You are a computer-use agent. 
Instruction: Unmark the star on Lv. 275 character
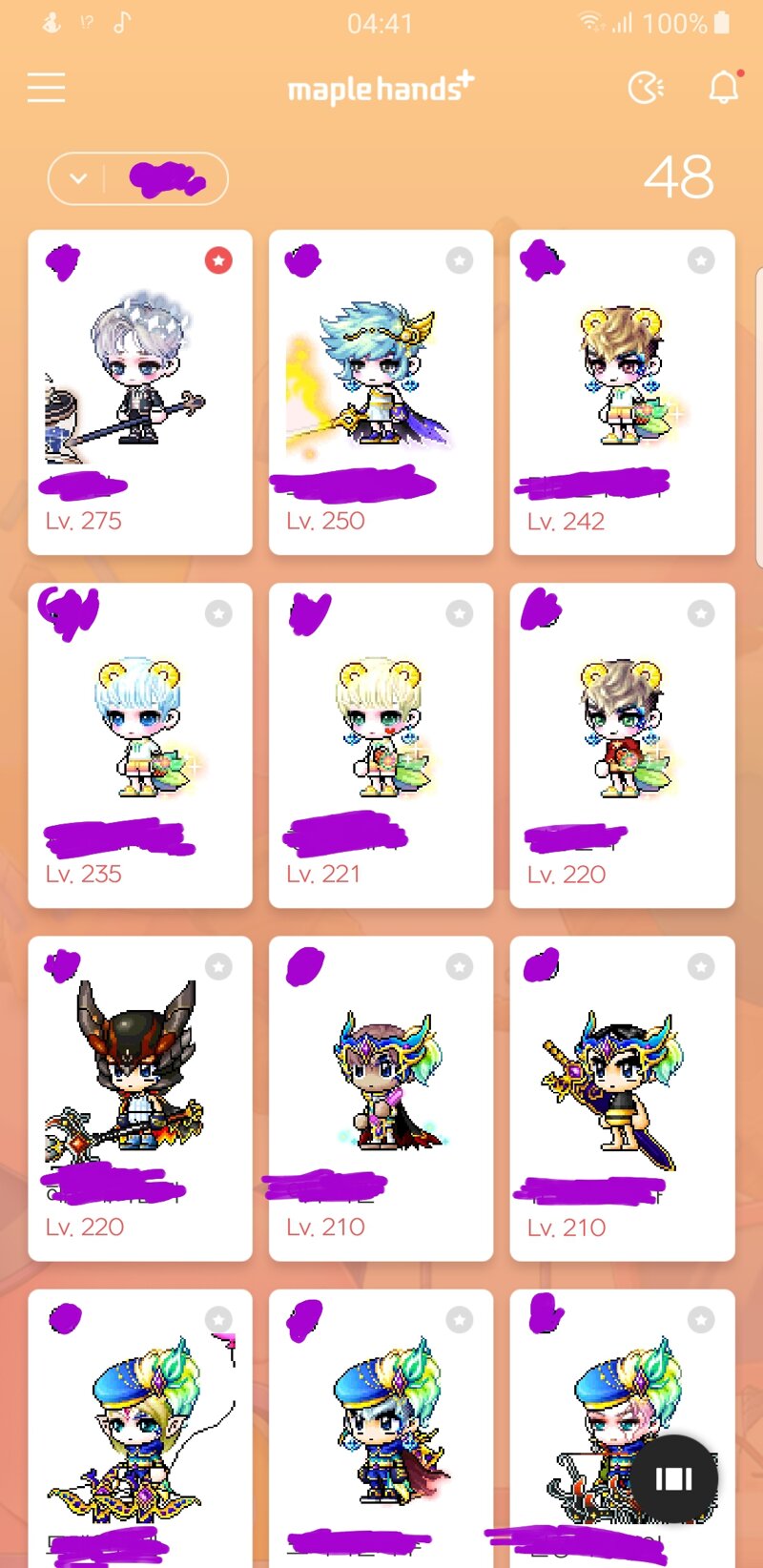point(218,259)
